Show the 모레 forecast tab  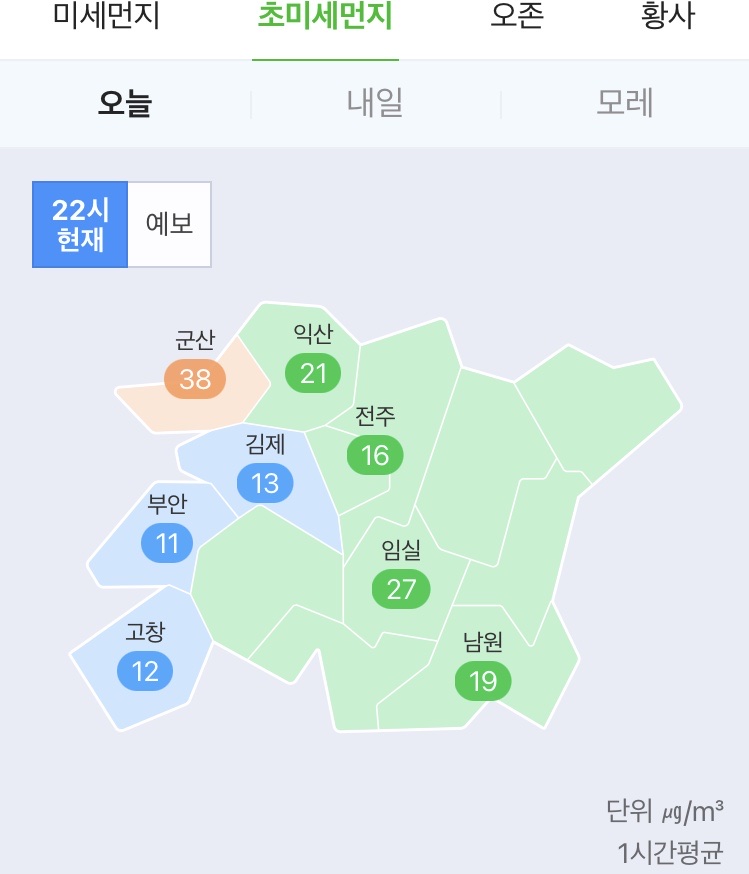pos(625,103)
